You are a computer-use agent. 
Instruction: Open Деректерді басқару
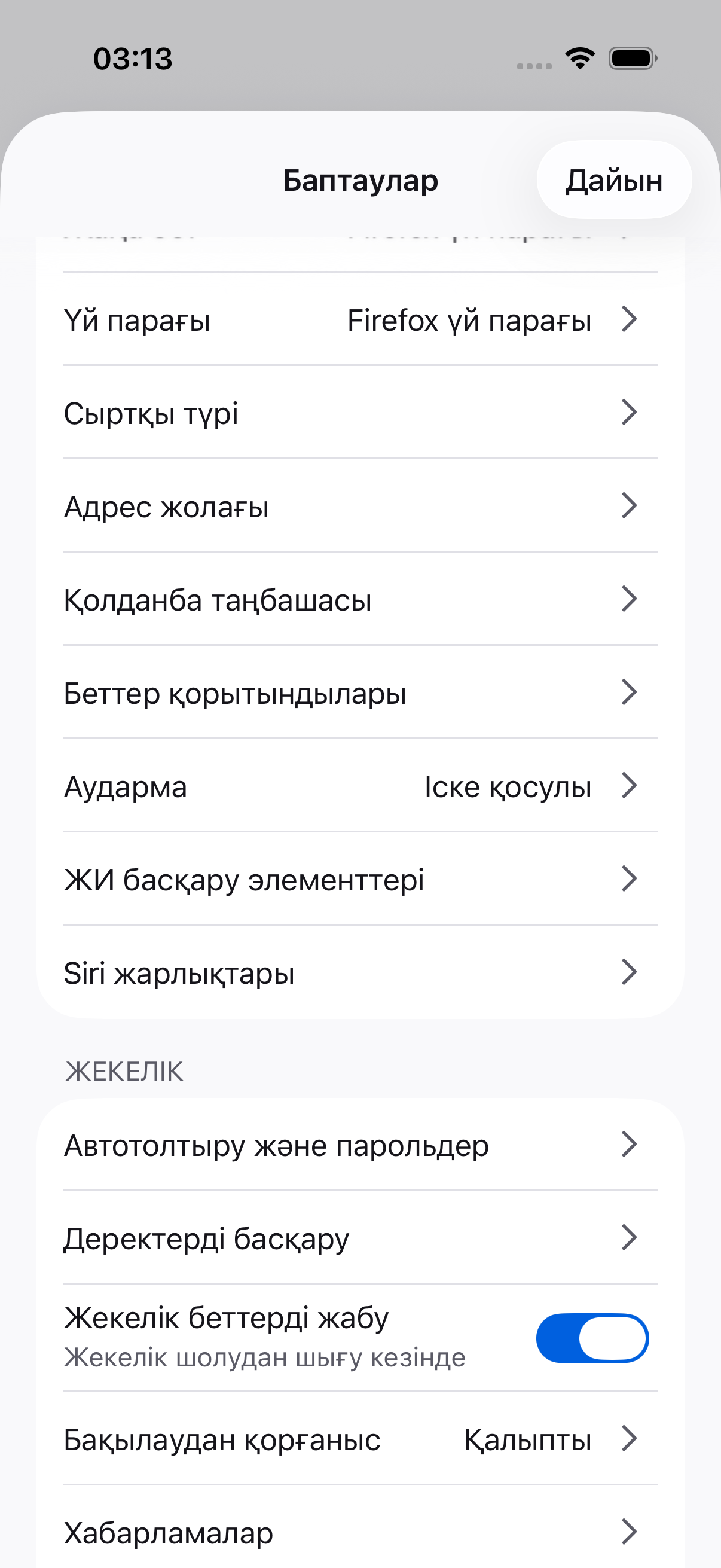[360, 1237]
